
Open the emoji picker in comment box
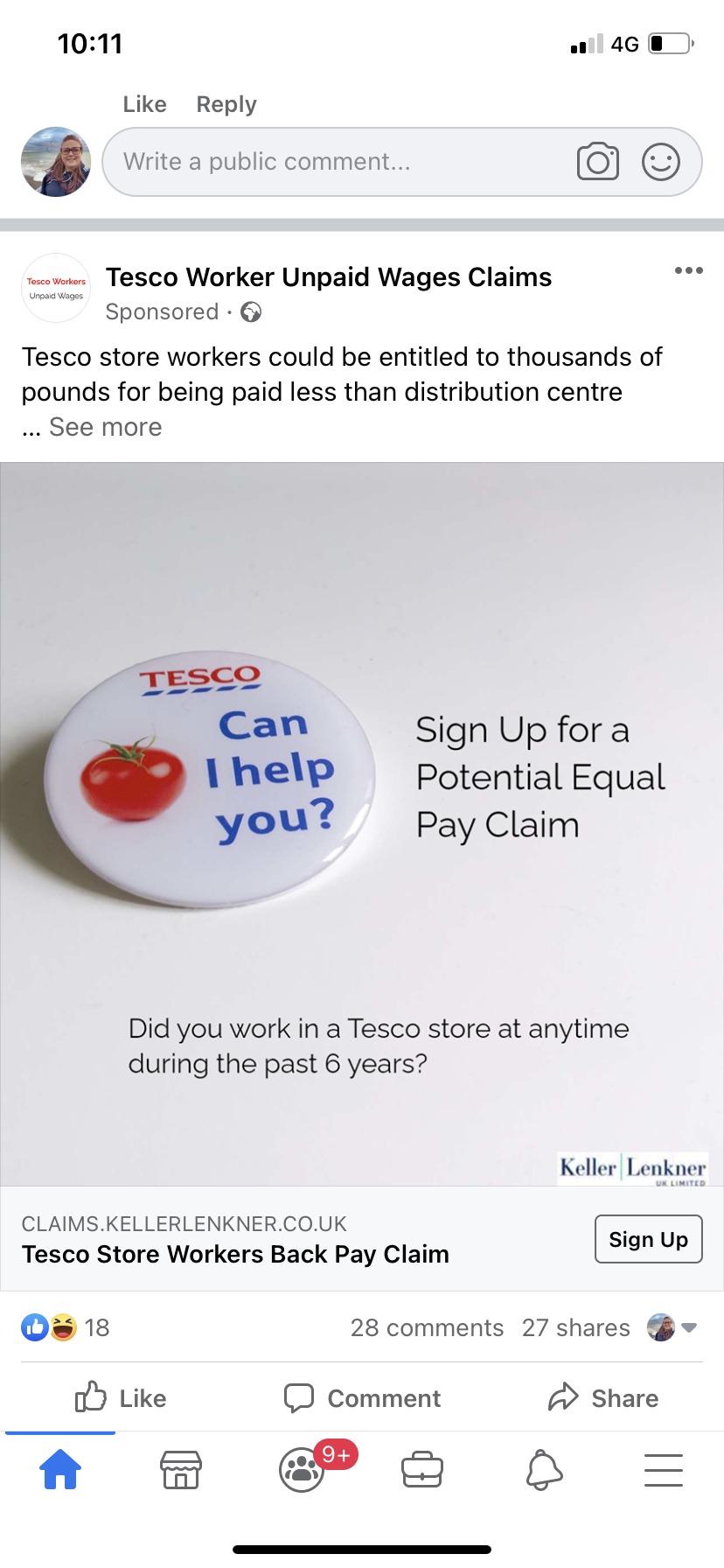(661, 162)
